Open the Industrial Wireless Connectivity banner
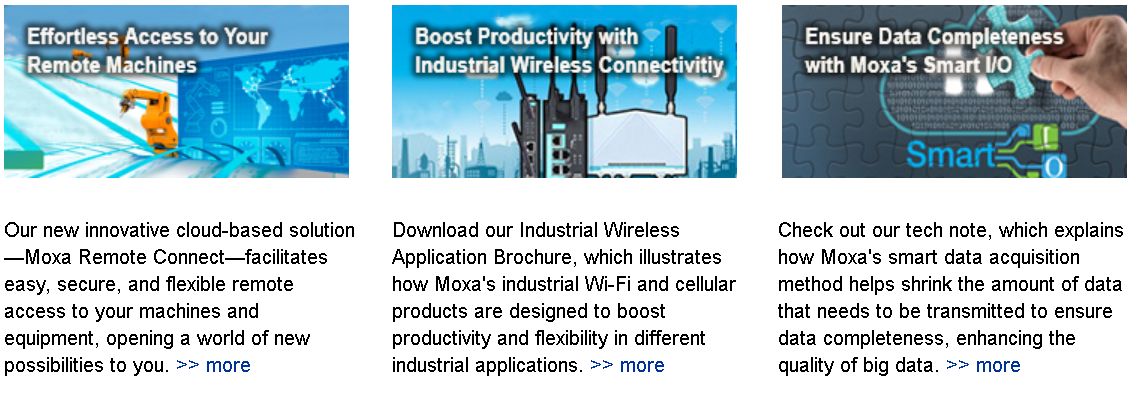1128x415 pixels. point(564,91)
